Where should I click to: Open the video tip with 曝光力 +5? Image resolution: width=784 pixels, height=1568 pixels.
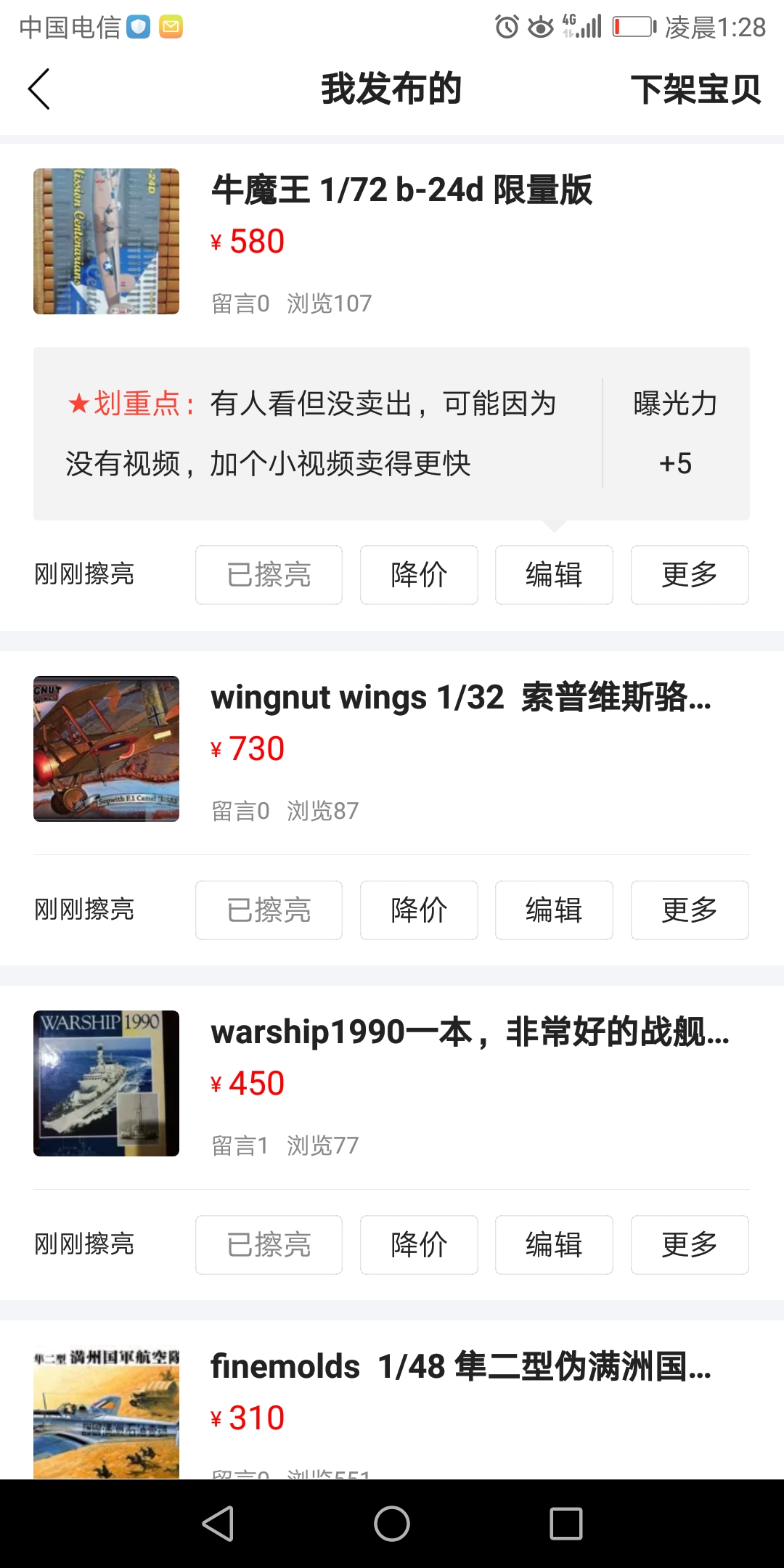coord(391,433)
